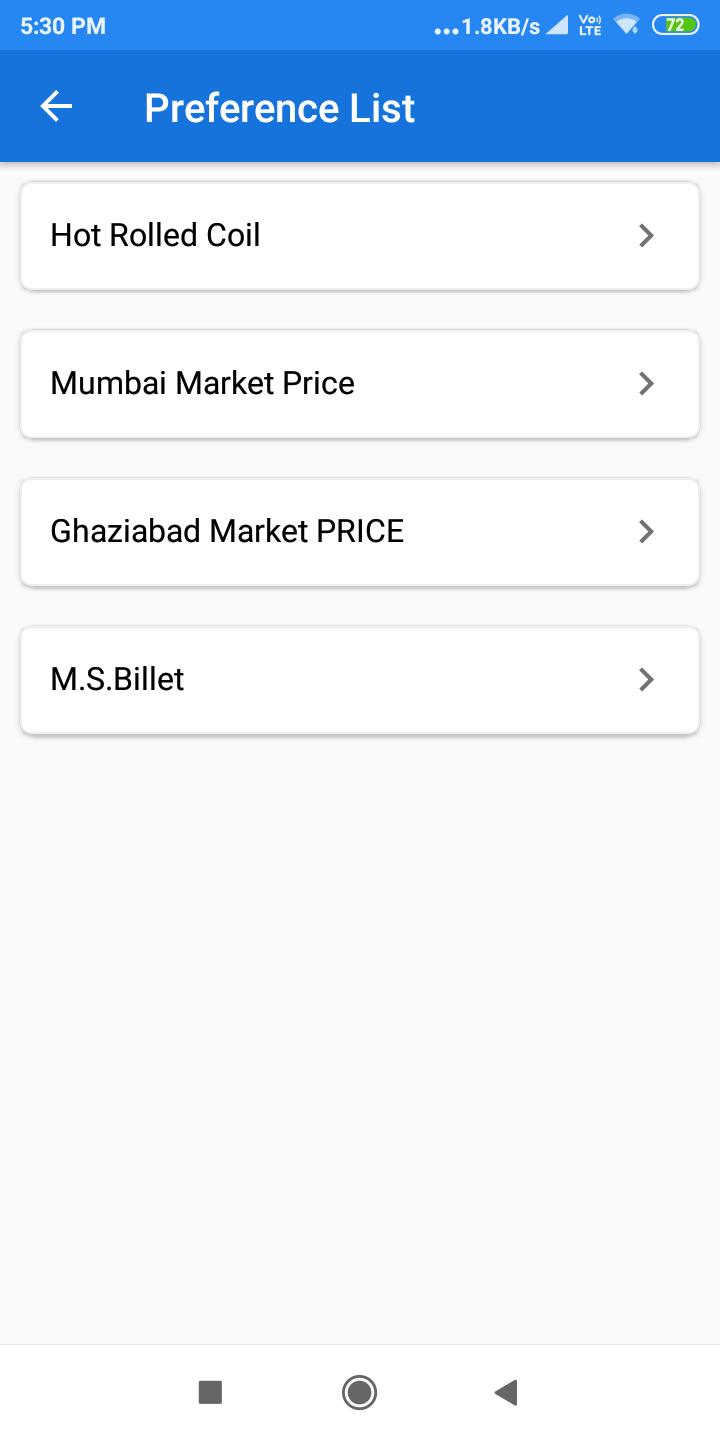720x1440 pixels.
Task: View the M.S.Billet item
Action: click(x=359, y=680)
